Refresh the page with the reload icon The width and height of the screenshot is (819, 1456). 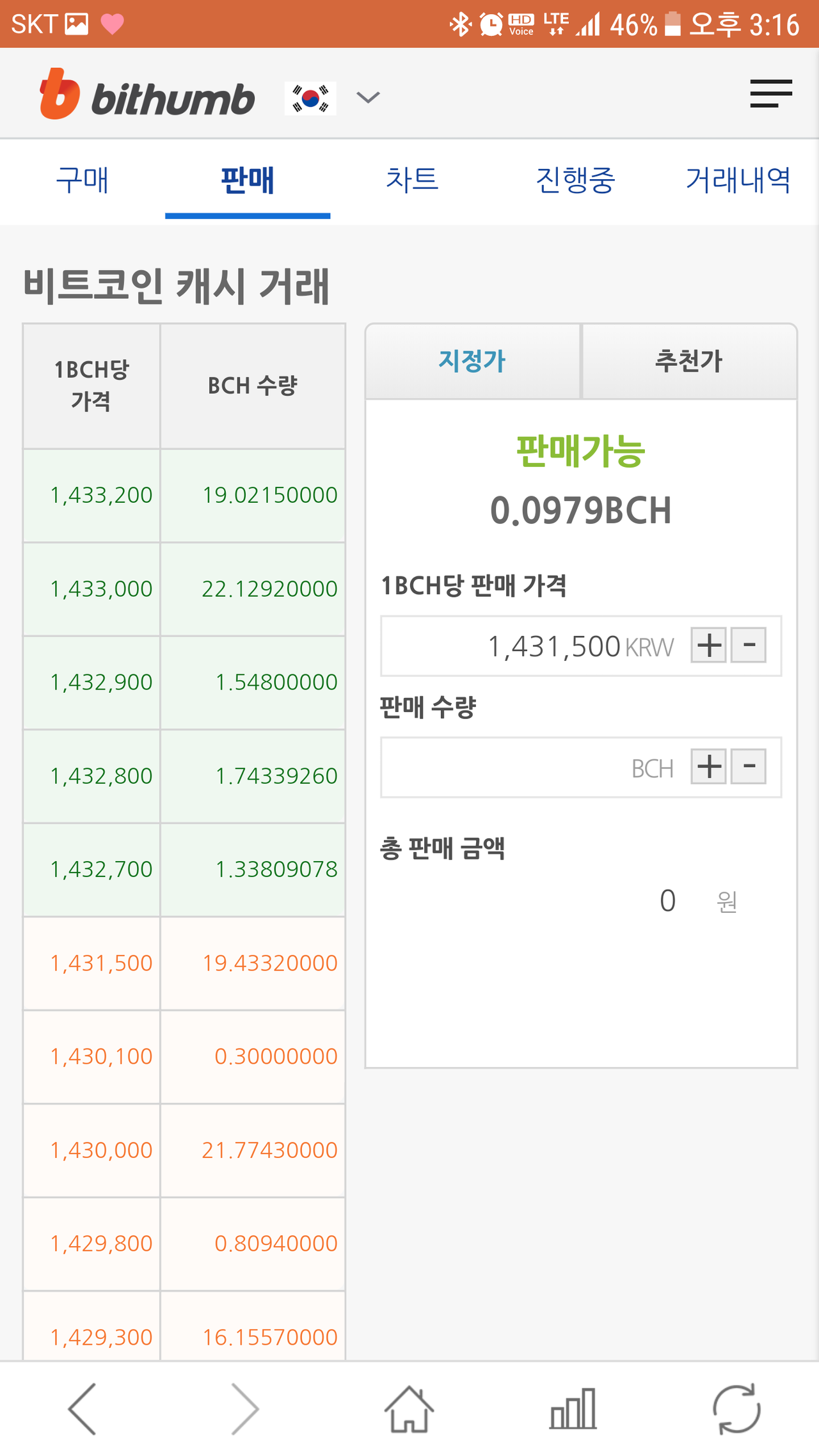click(736, 1409)
